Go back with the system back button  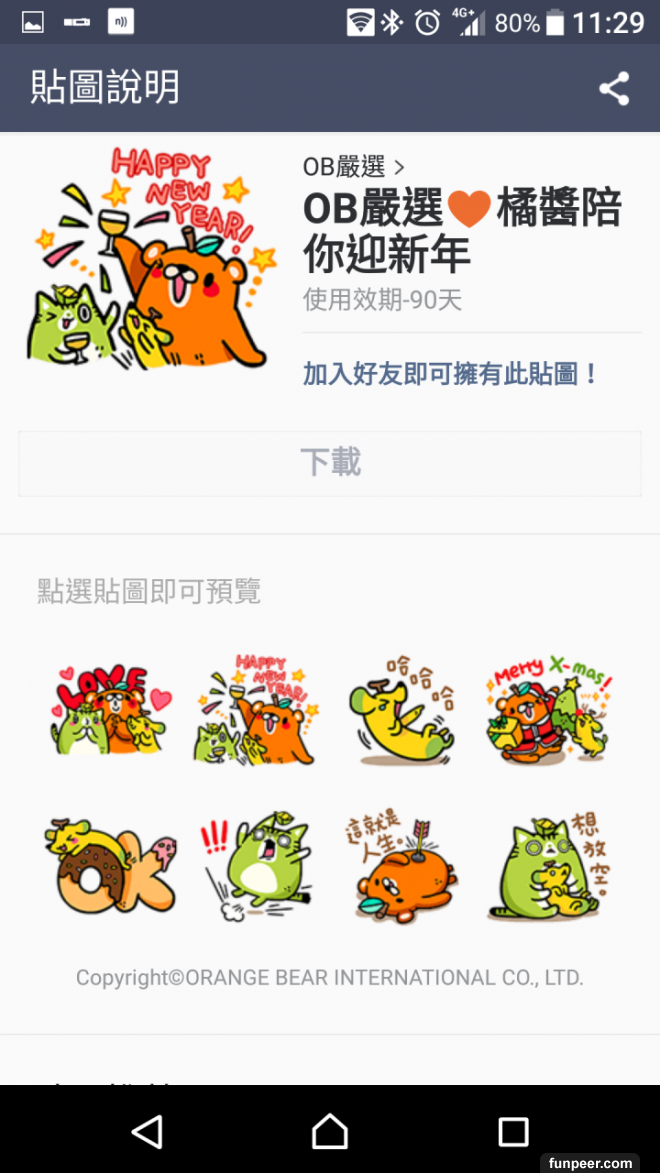[147, 1131]
